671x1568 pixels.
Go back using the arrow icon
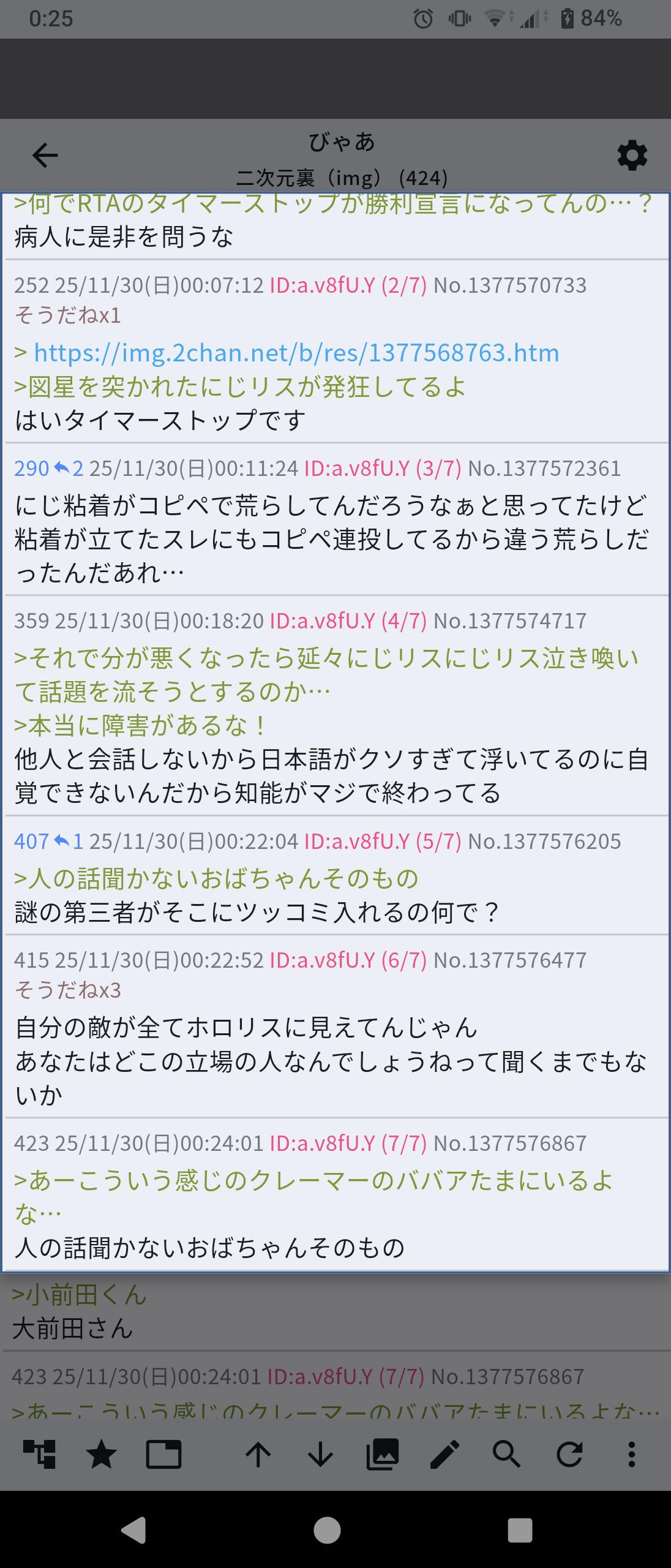coord(45,155)
